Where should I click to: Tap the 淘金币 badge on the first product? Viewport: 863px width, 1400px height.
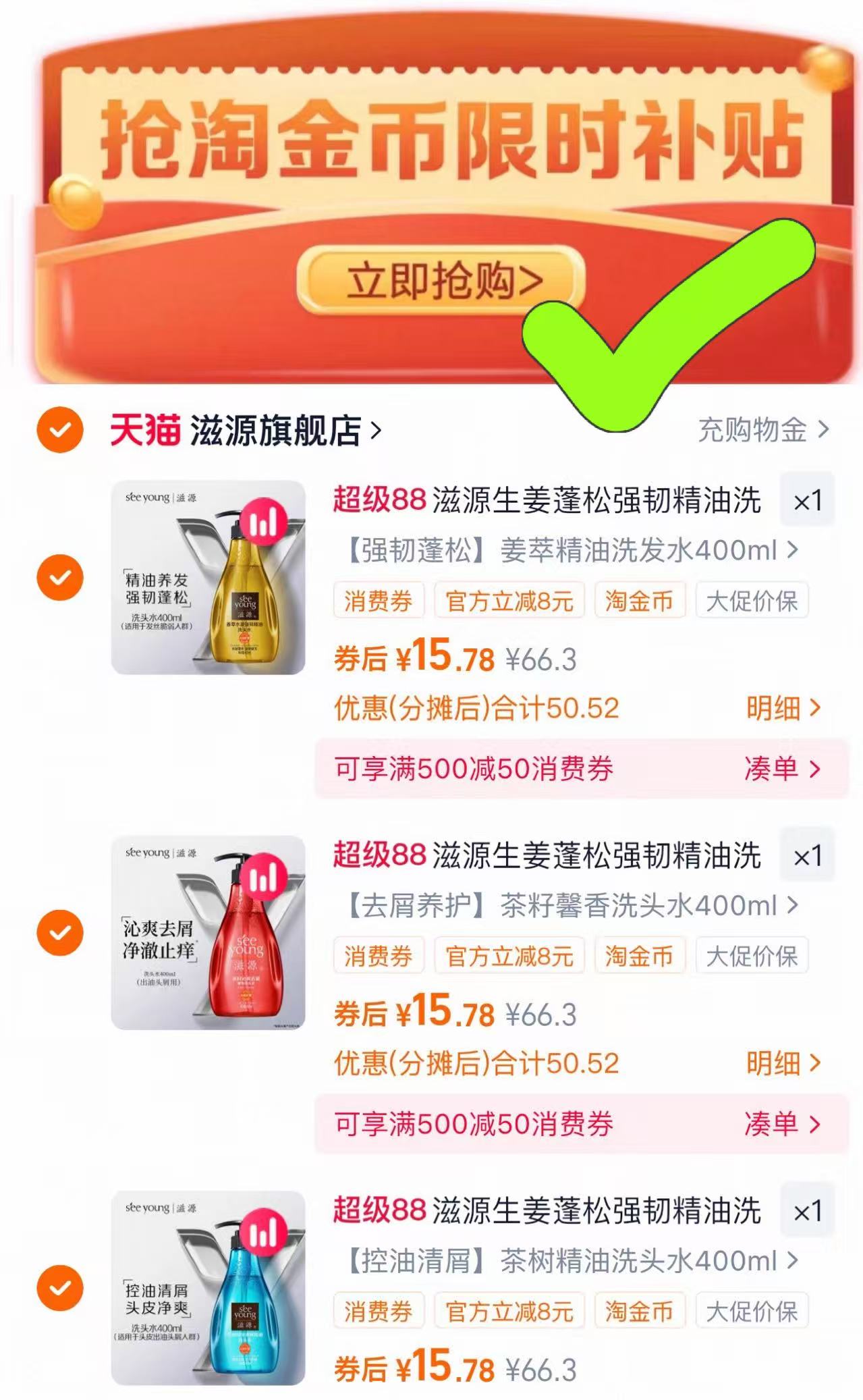[x=641, y=601]
